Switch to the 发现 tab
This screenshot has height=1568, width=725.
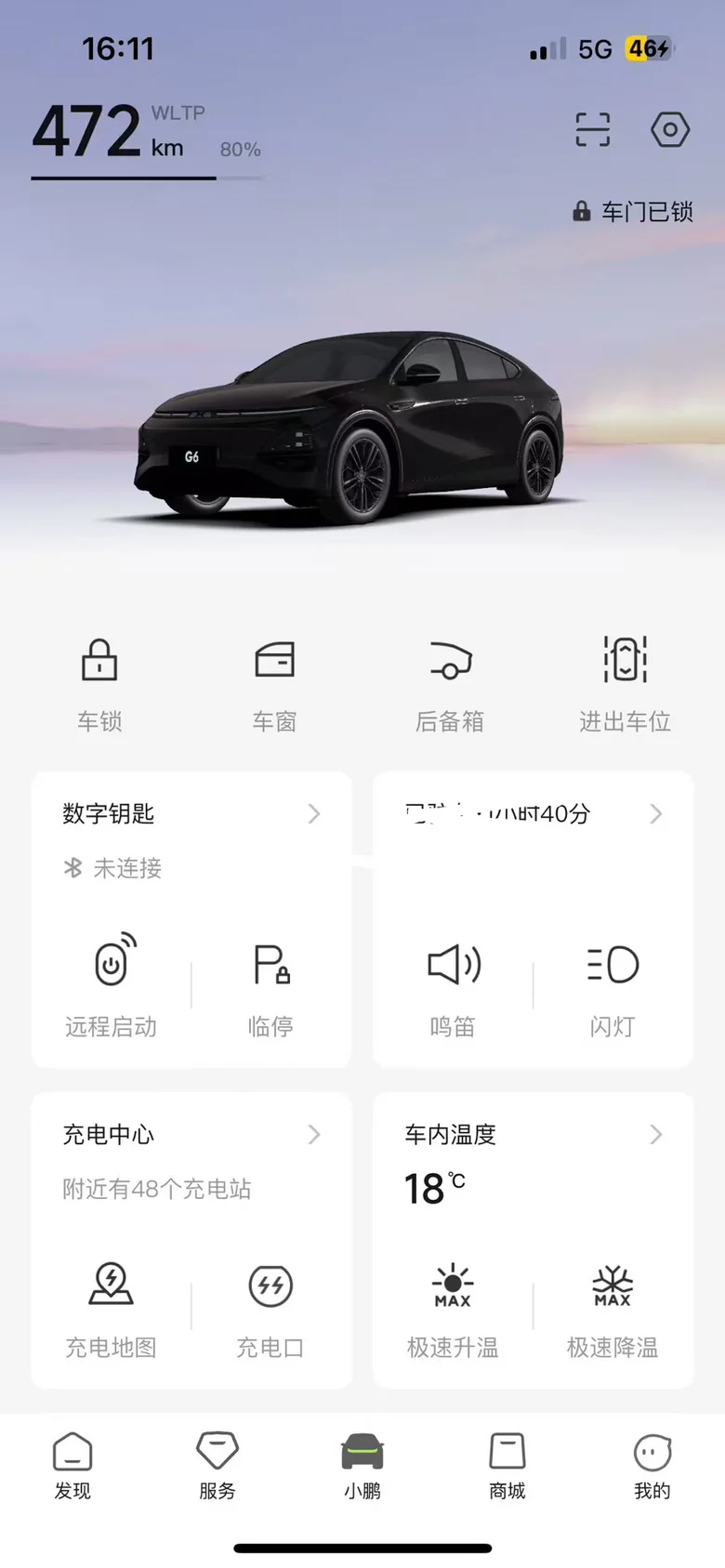point(72,1466)
